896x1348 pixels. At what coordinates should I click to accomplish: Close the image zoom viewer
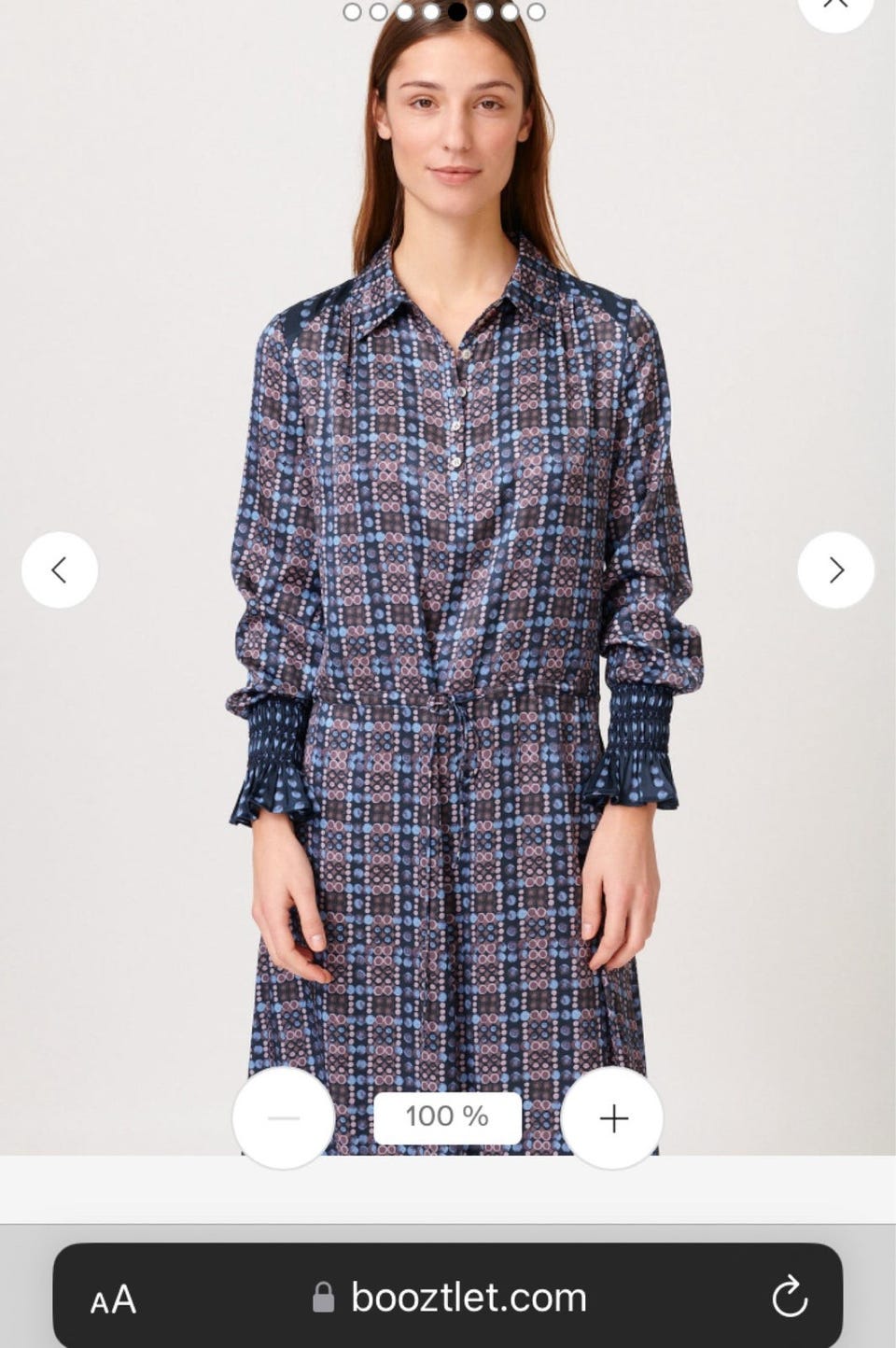[834, 6]
